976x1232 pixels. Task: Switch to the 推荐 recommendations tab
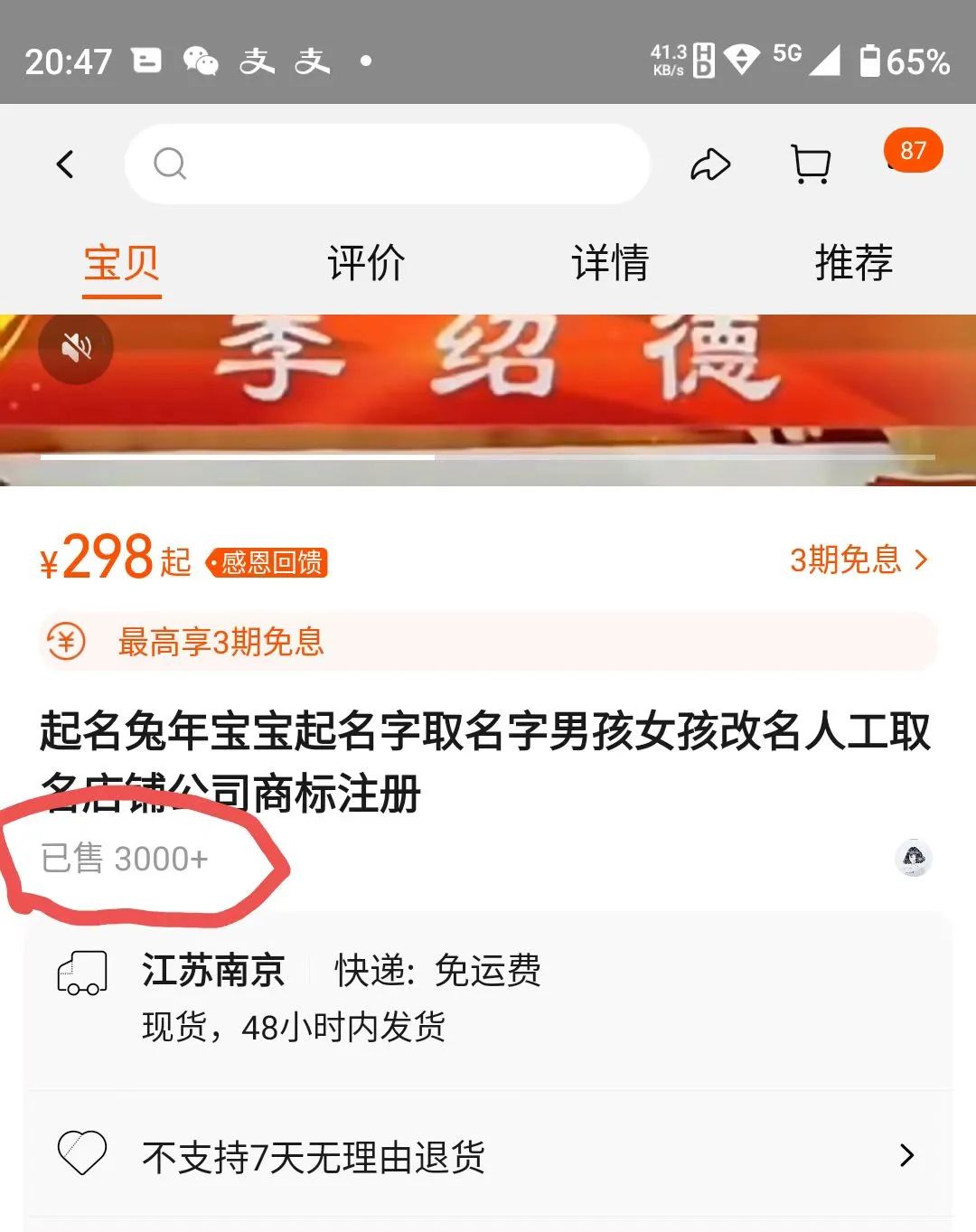click(x=854, y=263)
